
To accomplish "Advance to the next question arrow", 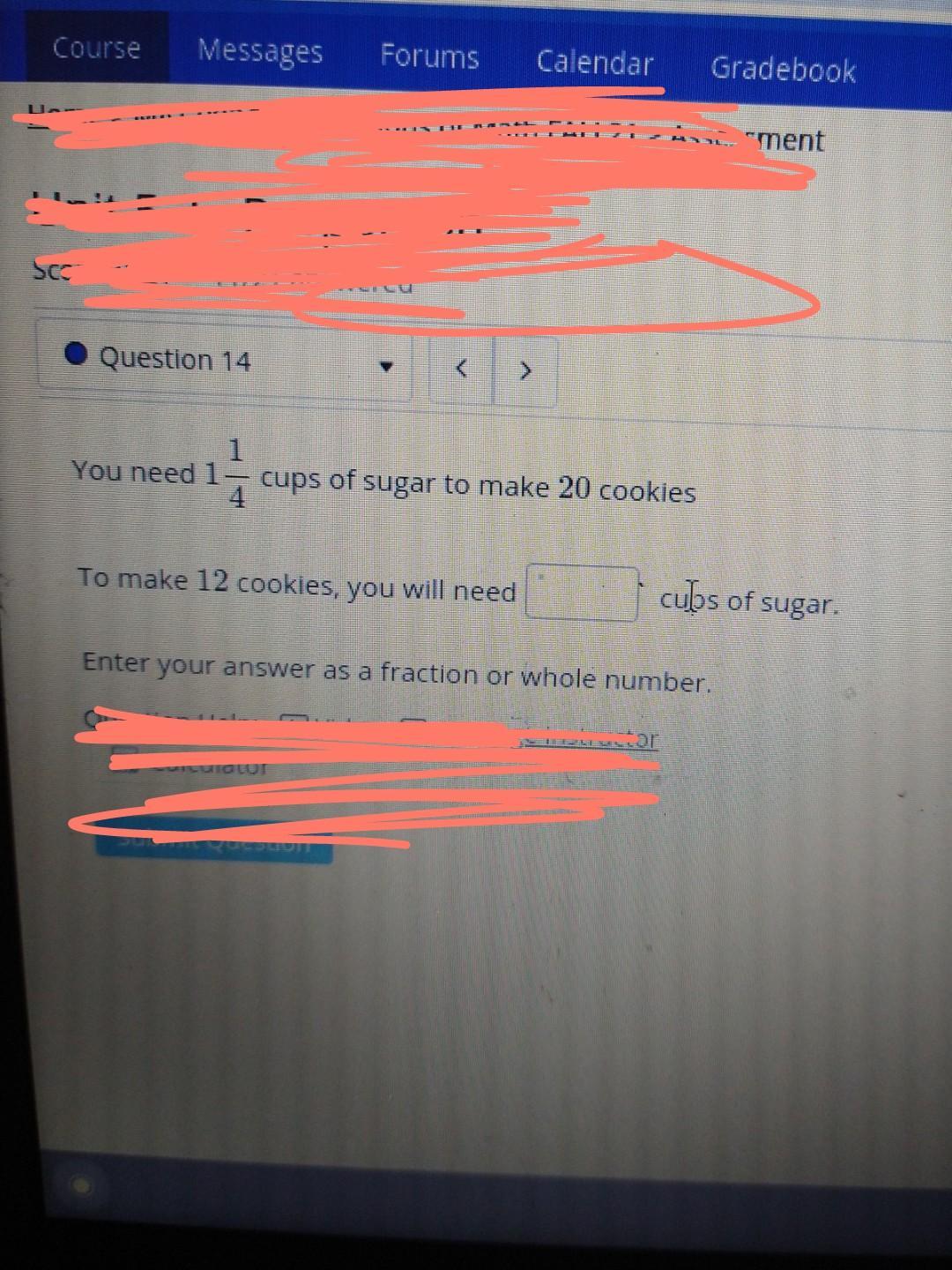I will pos(524,370).
